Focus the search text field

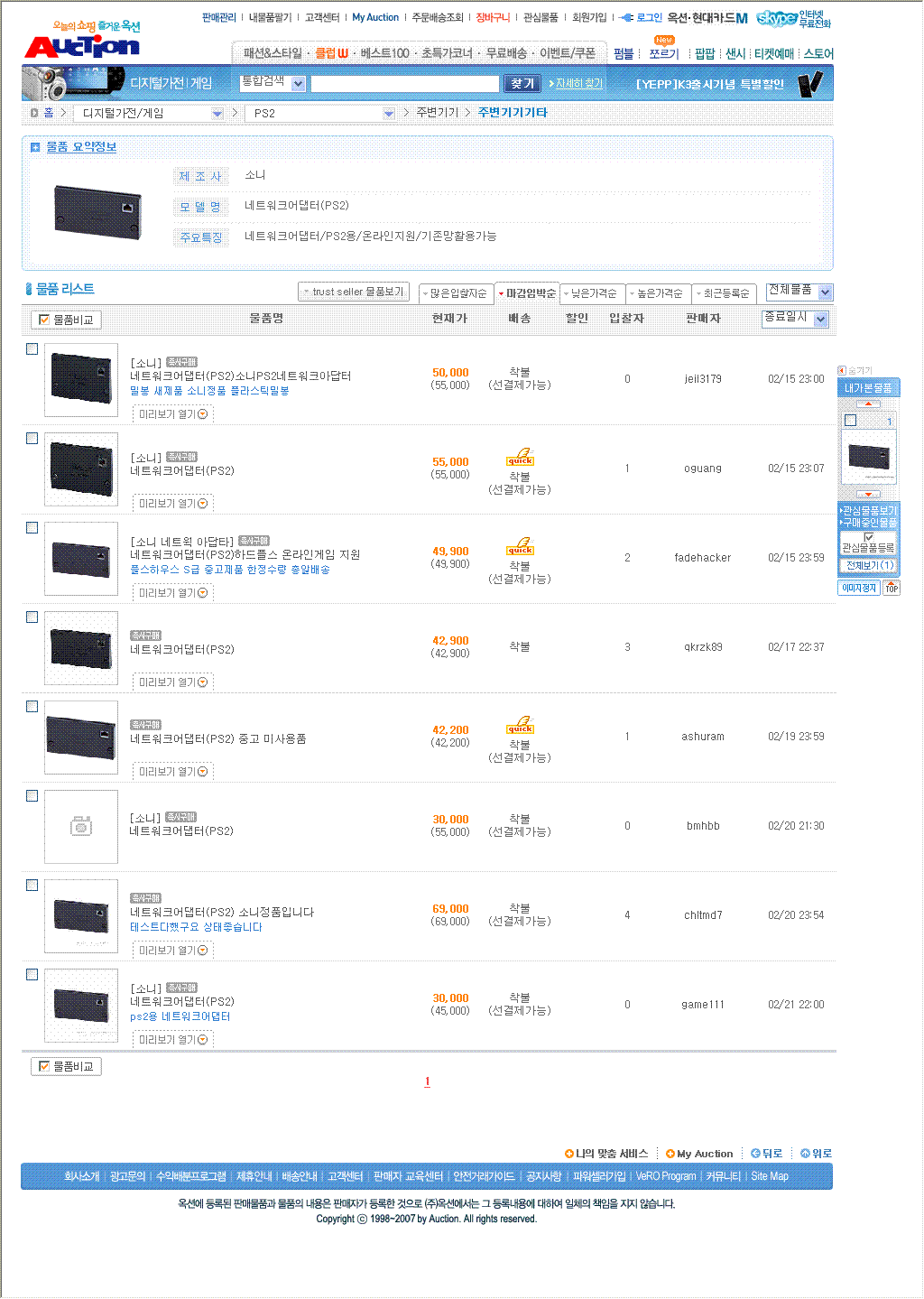404,83
